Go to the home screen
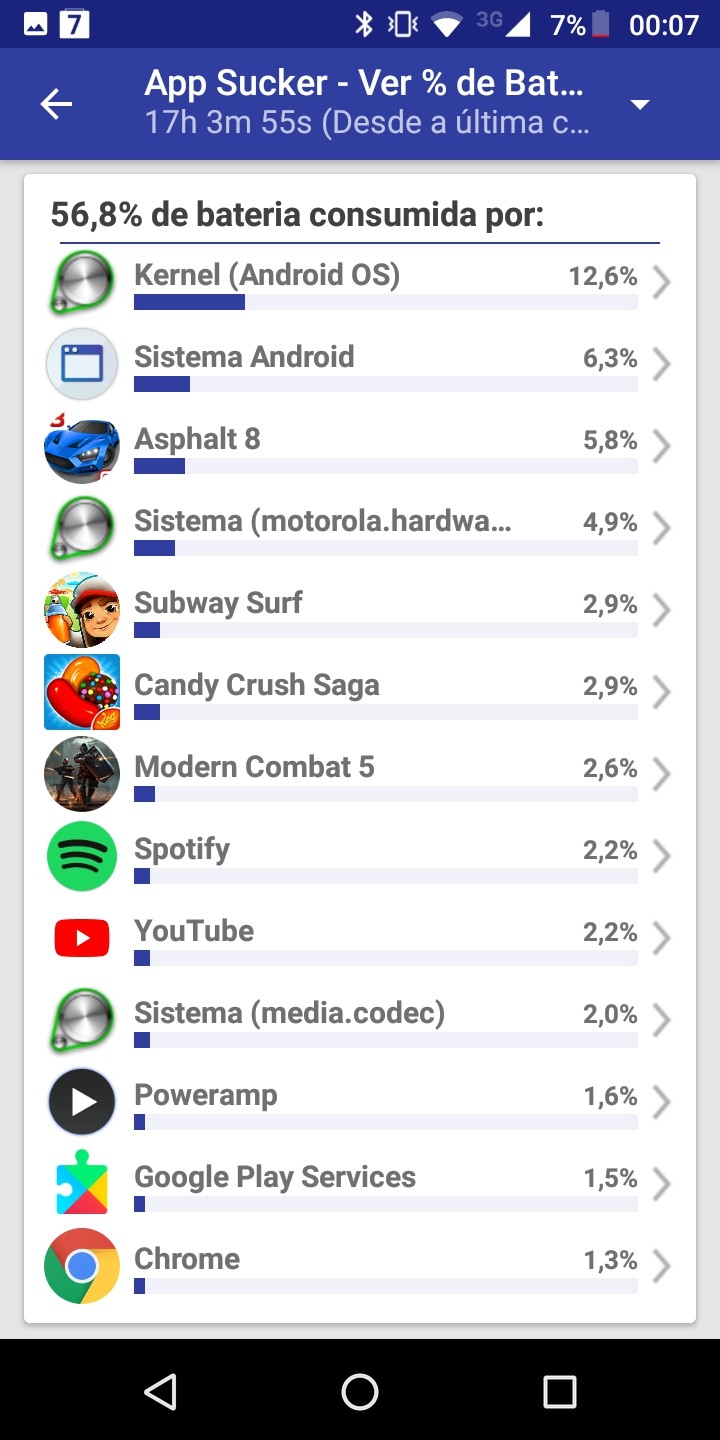 pos(360,1391)
